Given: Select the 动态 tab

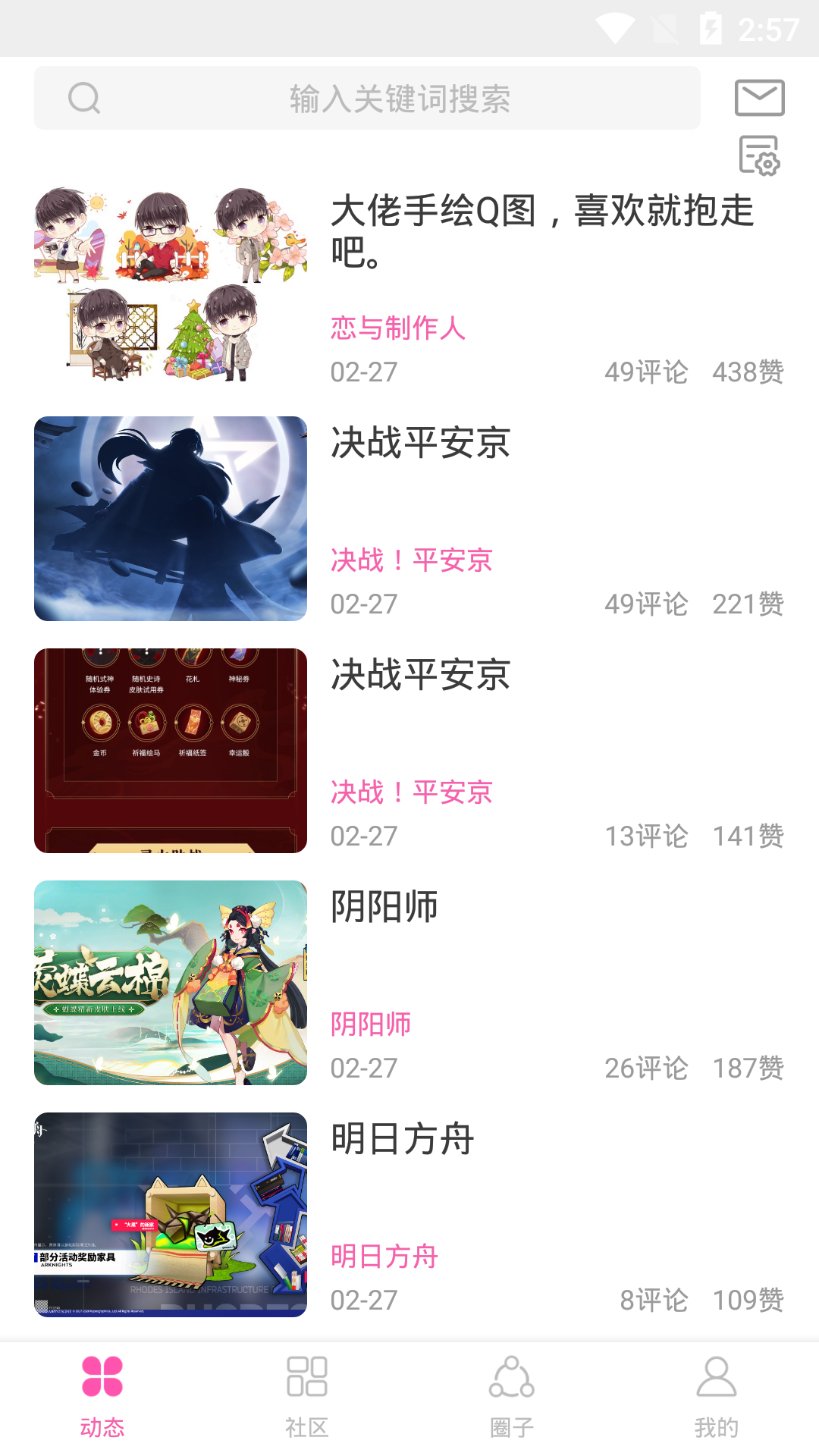Looking at the screenshot, I should tap(102, 1398).
